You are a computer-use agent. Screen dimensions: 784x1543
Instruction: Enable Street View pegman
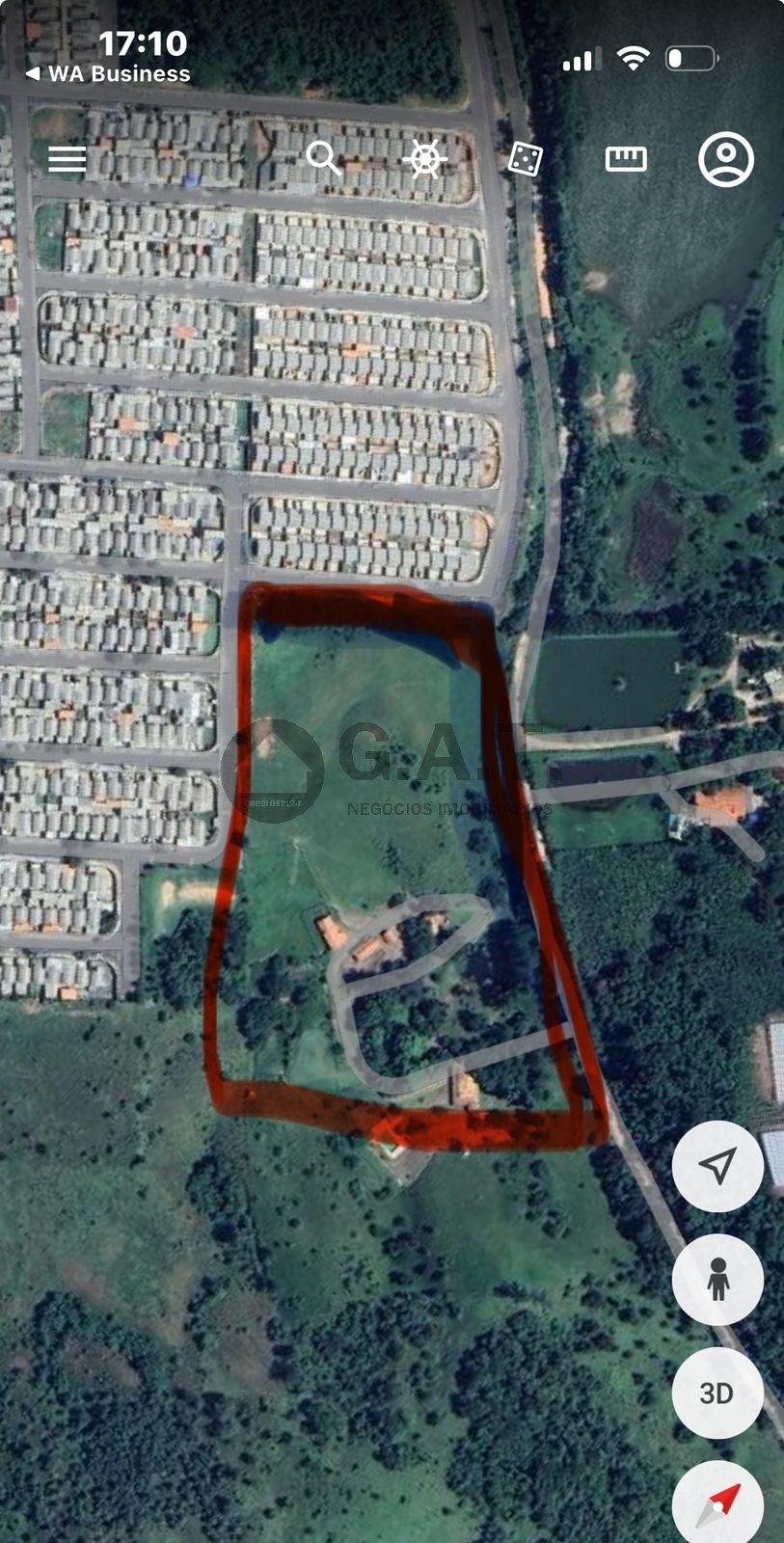pyautogui.click(x=717, y=1280)
